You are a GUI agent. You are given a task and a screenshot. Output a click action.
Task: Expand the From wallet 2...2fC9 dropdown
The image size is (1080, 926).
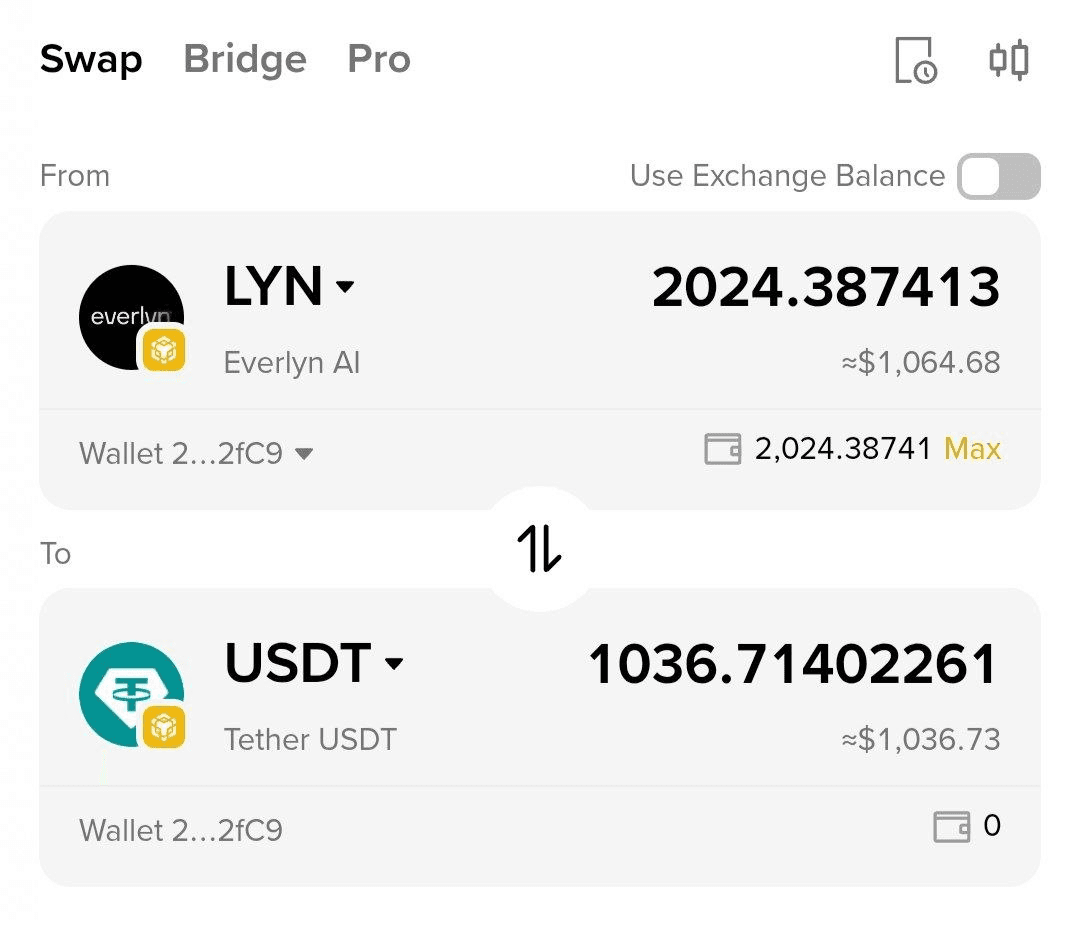(x=196, y=453)
